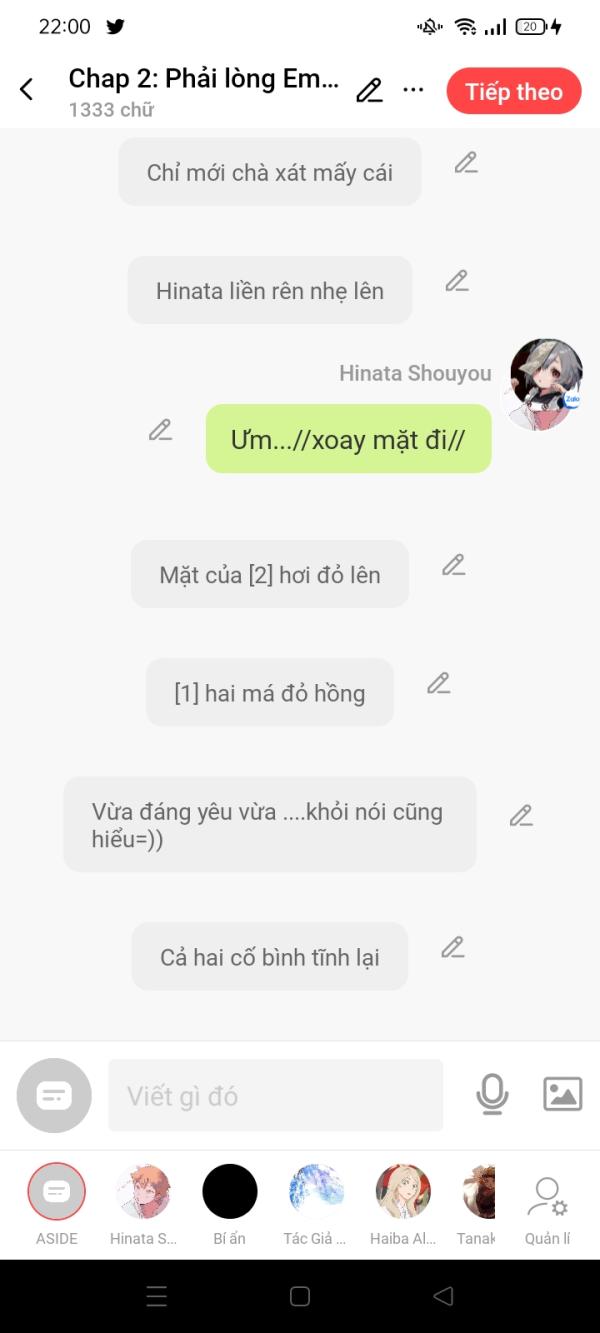
Task: Switch speaker to Tác Giả
Action: point(316,1192)
